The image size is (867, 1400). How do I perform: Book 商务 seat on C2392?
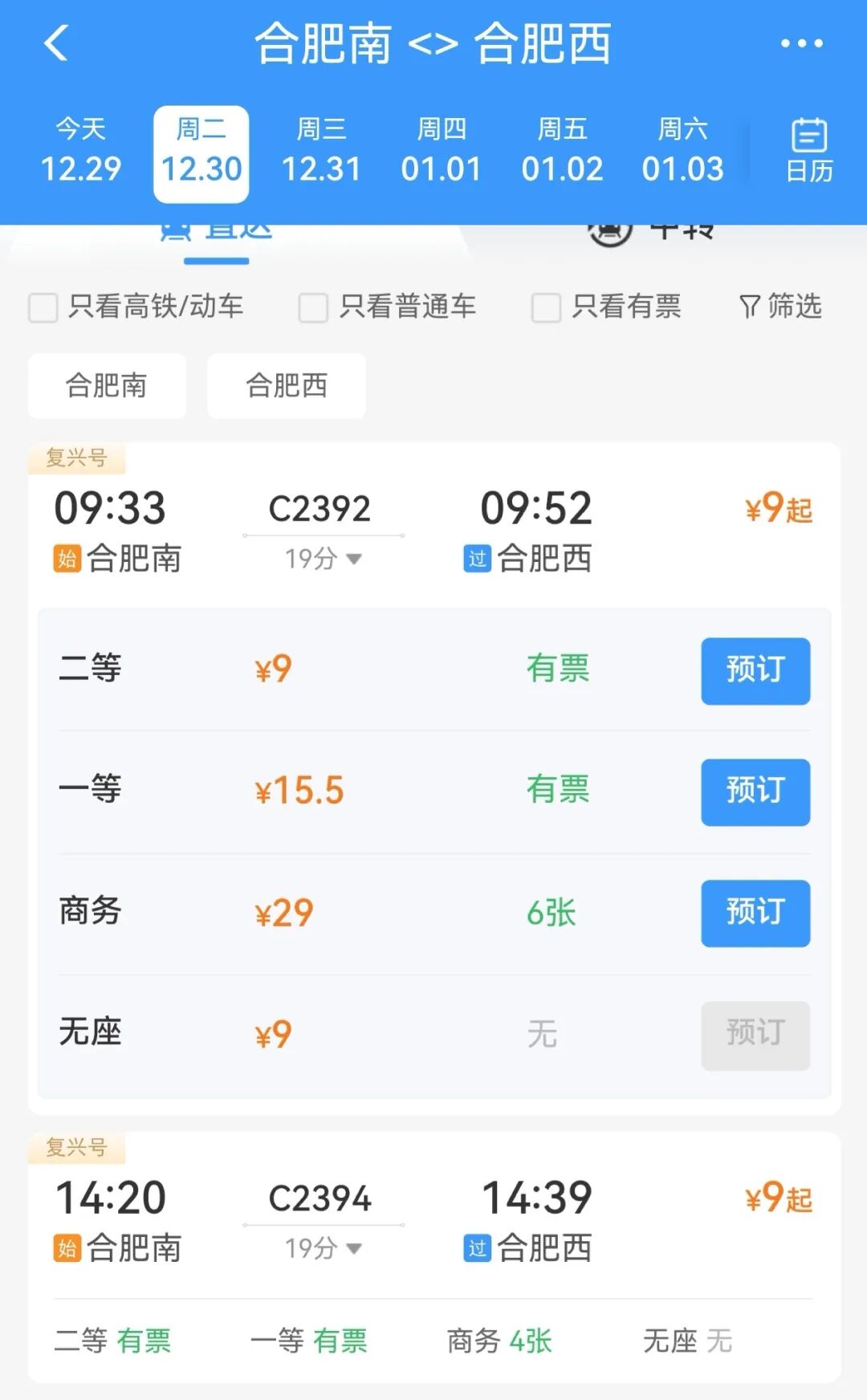click(x=755, y=914)
